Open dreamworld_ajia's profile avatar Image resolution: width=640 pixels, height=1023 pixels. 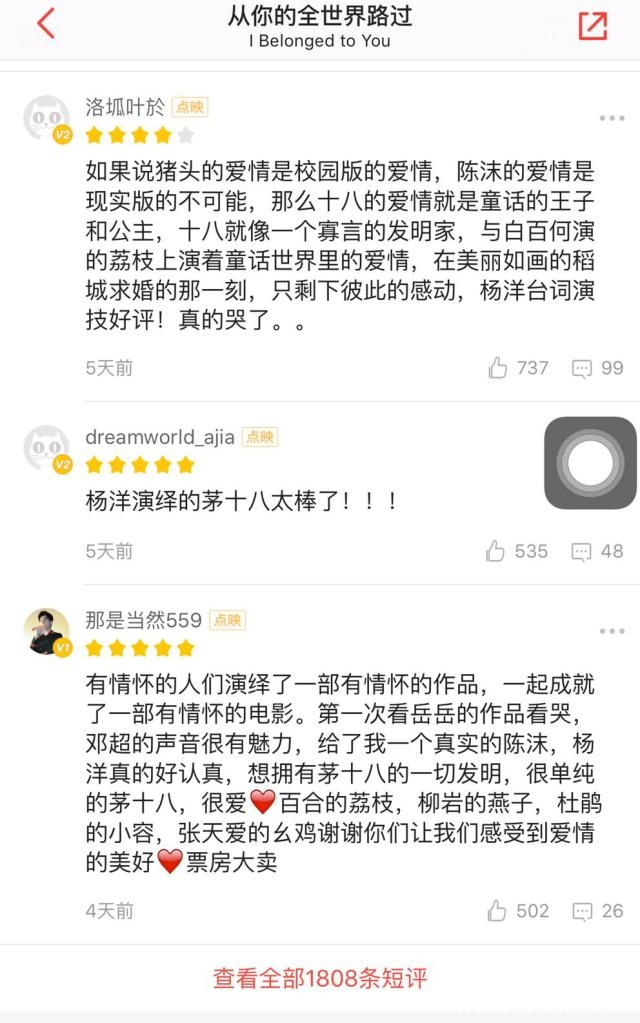click(46, 449)
